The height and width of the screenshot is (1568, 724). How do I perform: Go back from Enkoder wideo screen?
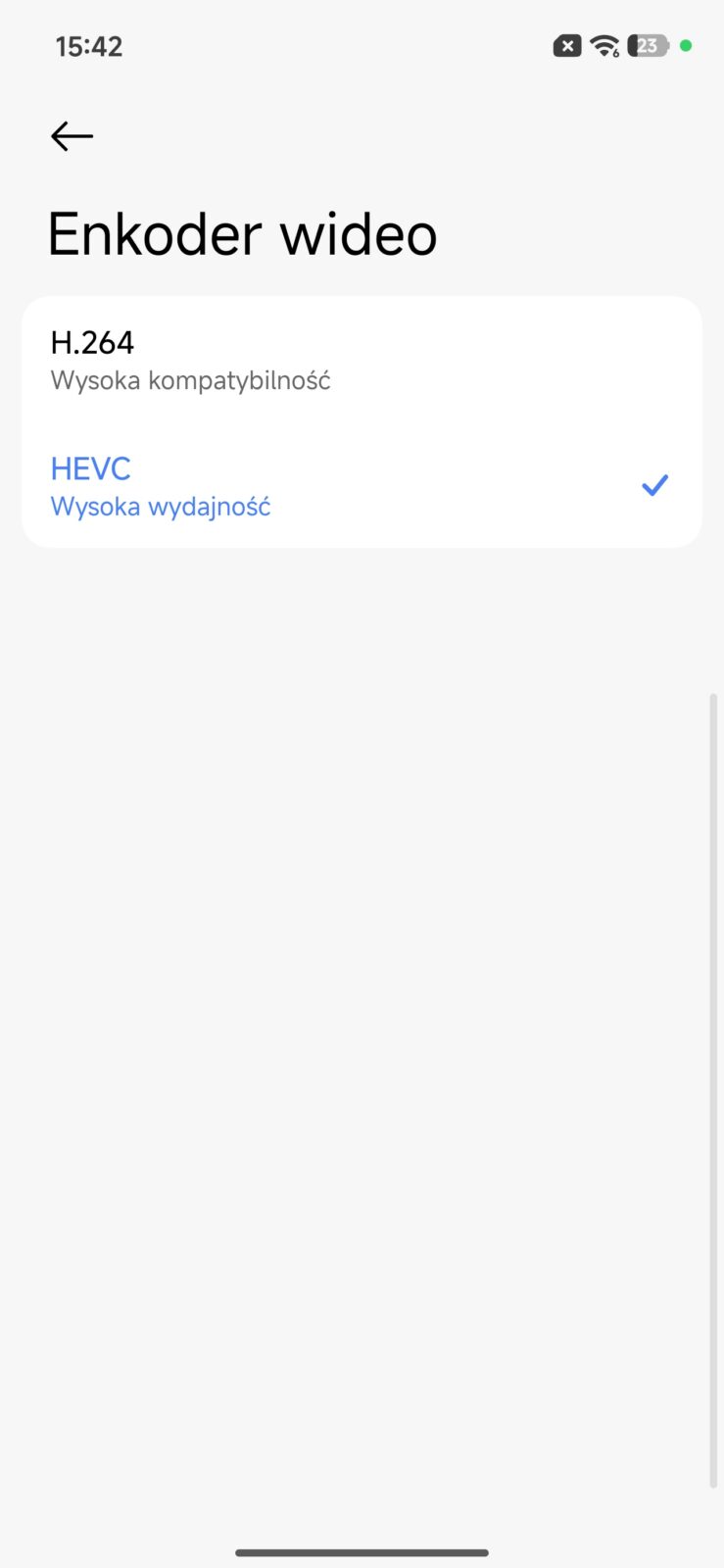pos(72,136)
